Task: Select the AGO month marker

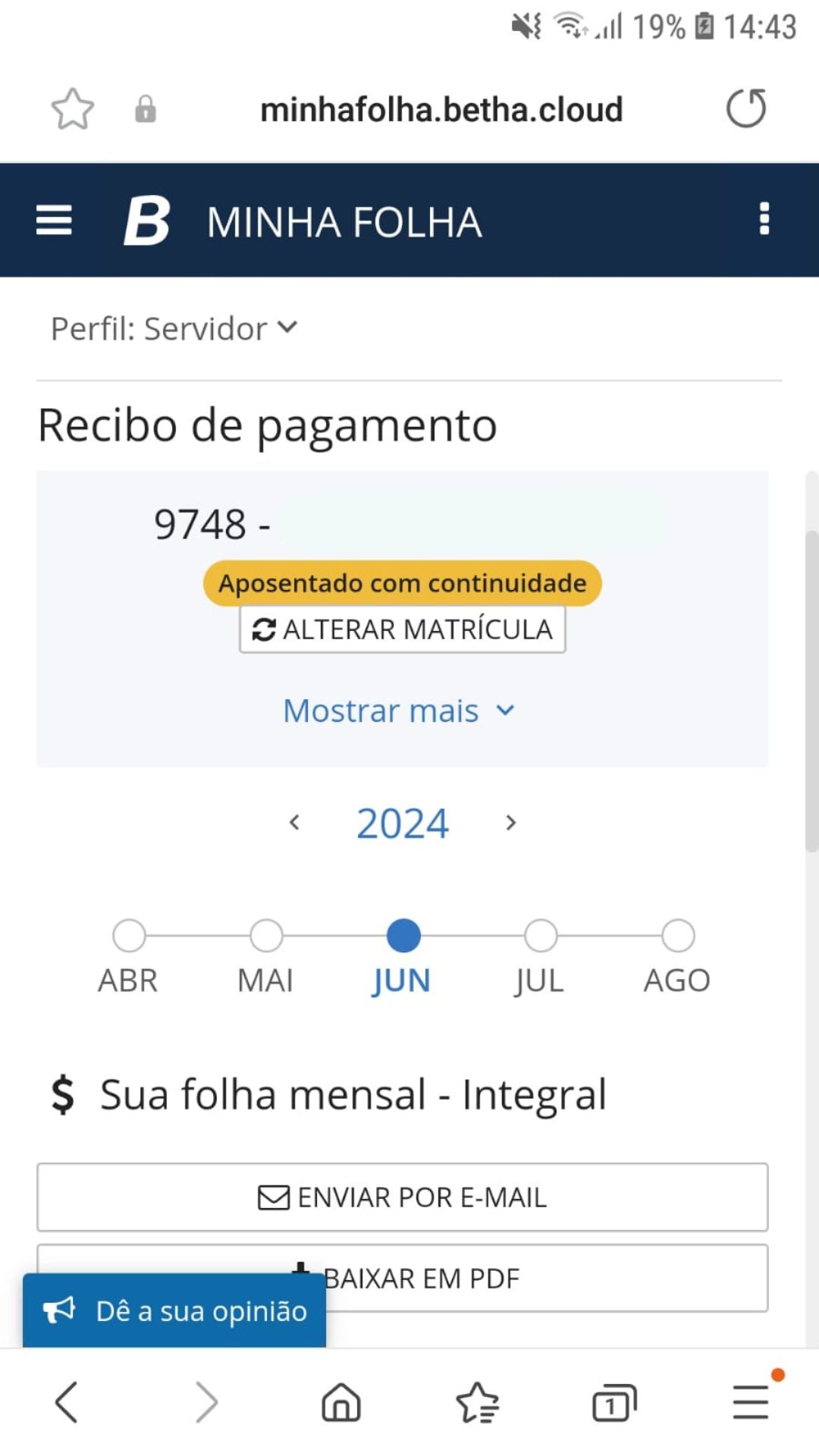Action: click(x=678, y=936)
